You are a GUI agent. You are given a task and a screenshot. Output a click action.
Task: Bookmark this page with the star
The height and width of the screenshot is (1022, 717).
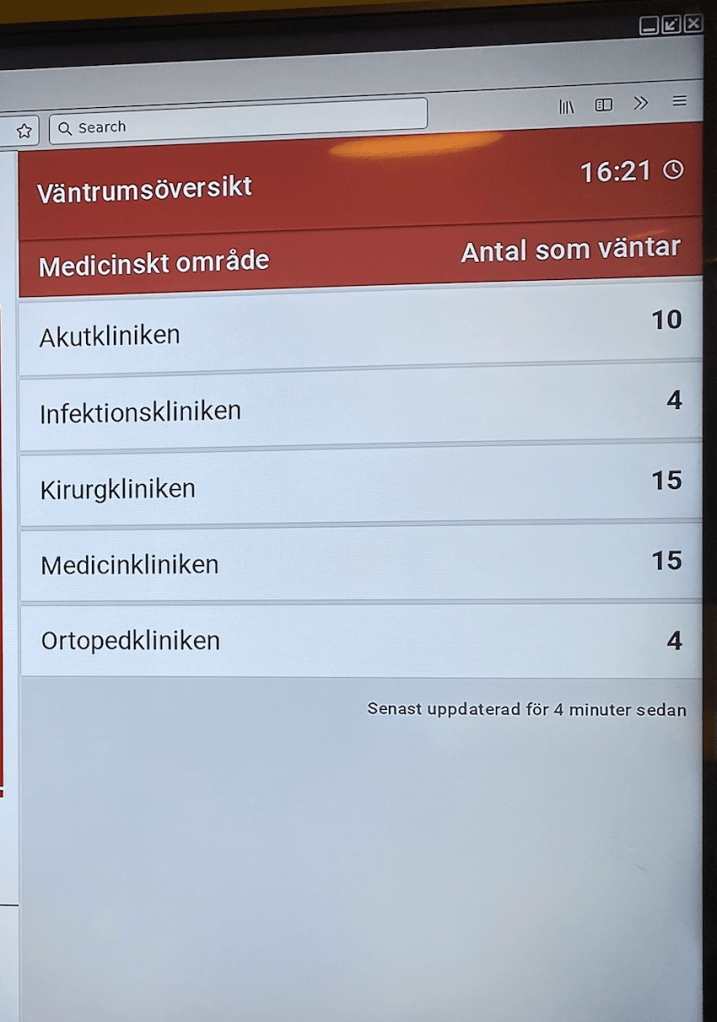click(x=24, y=131)
